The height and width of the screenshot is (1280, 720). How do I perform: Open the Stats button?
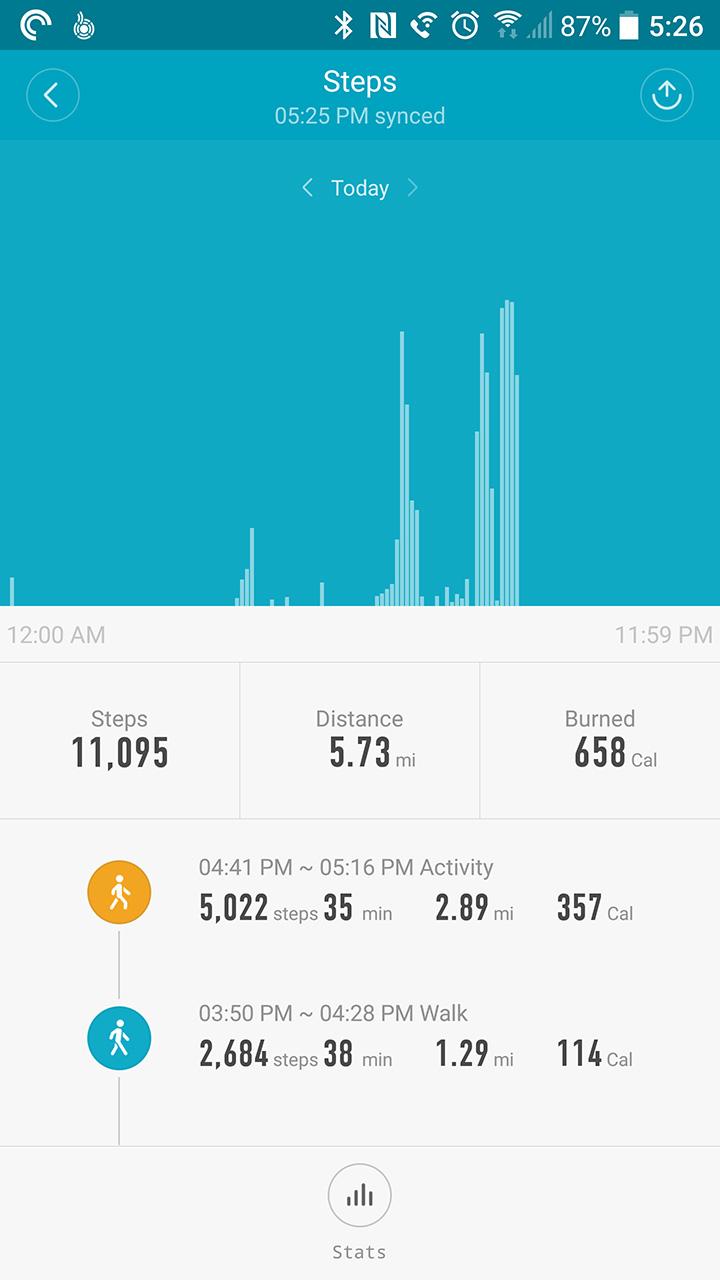tap(359, 1196)
